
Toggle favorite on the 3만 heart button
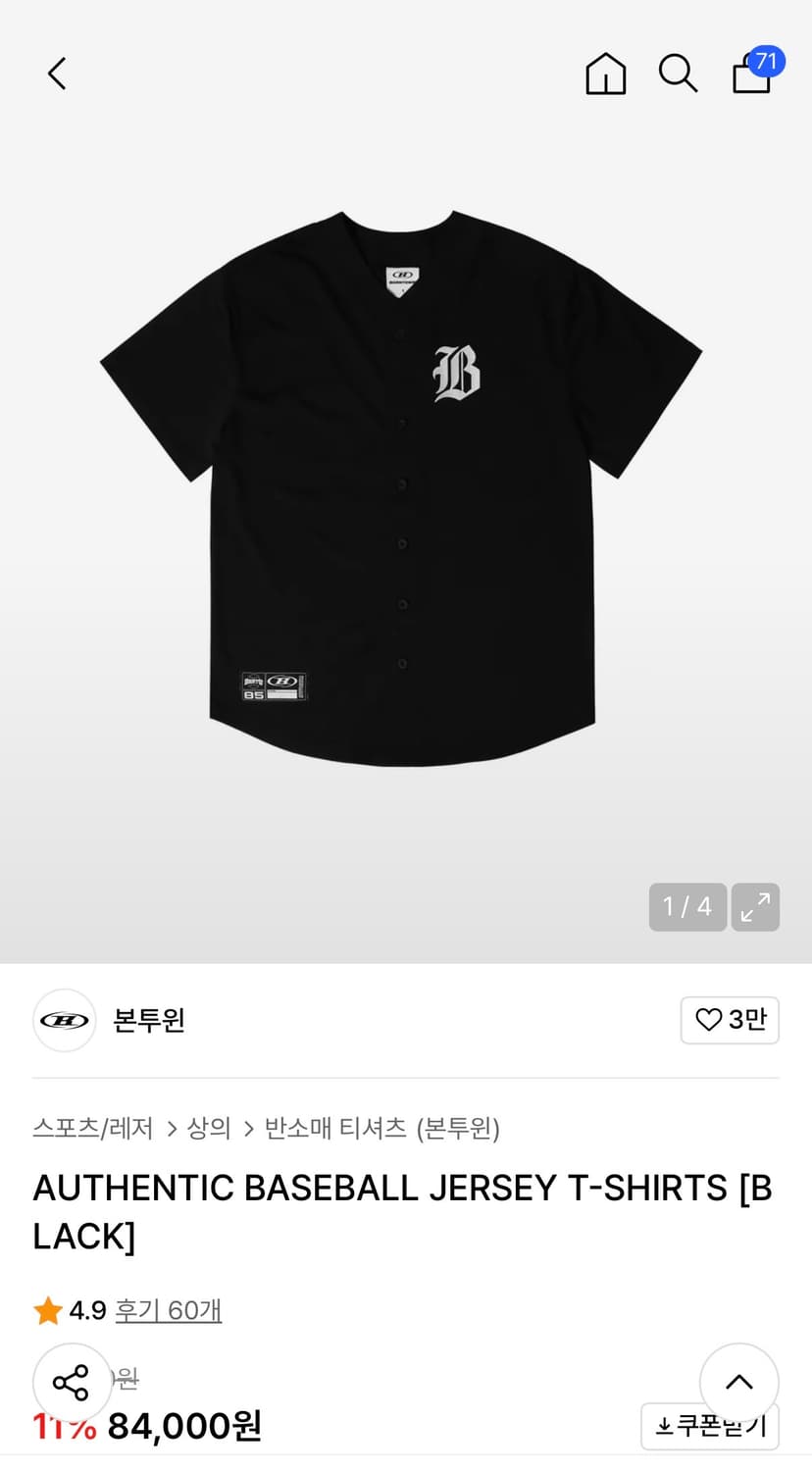coord(730,1020)
